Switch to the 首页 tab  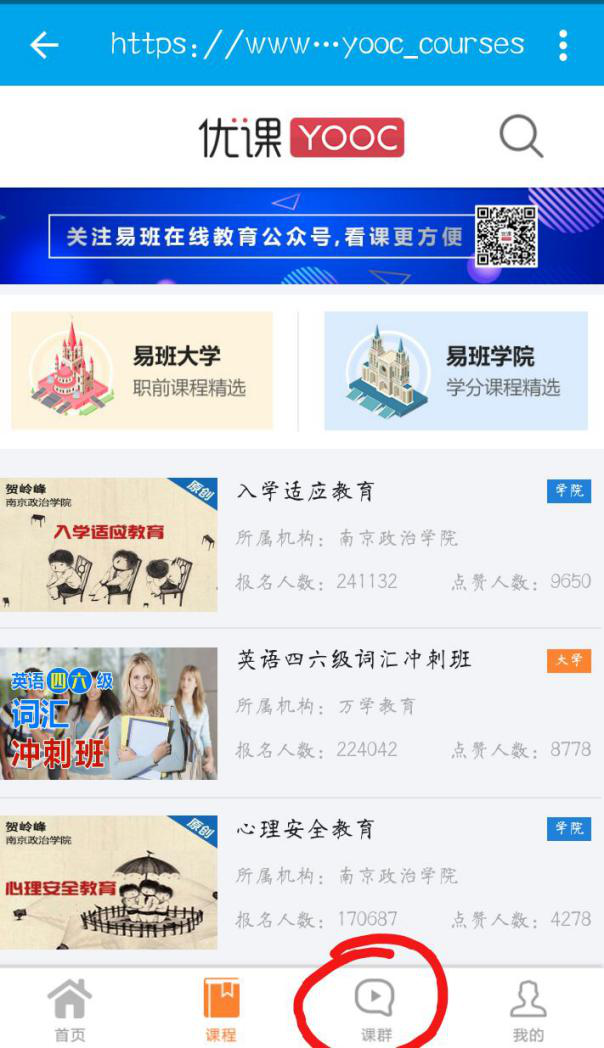(x=70, y=1008)
